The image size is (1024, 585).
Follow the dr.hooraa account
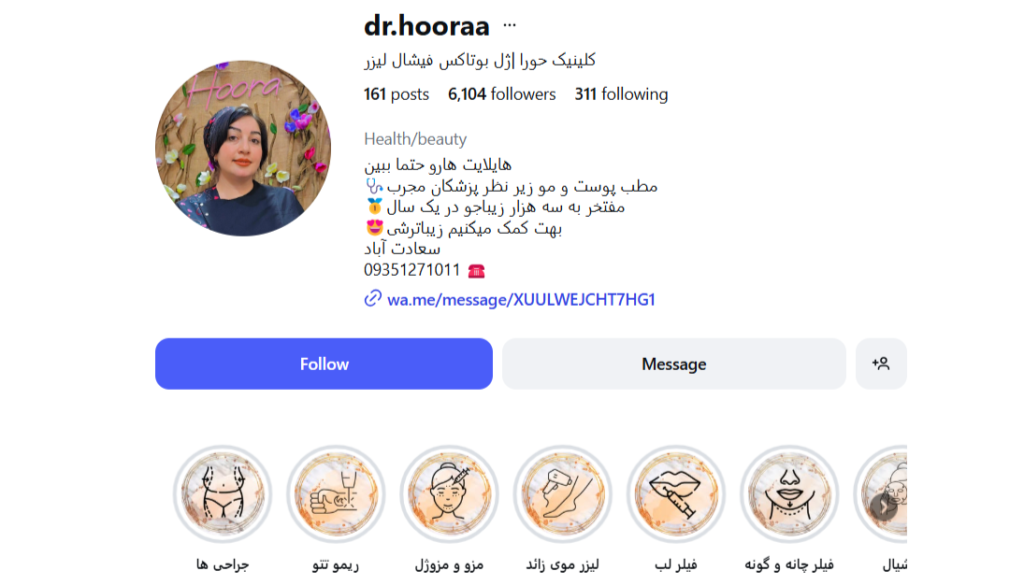coord(323,364)
